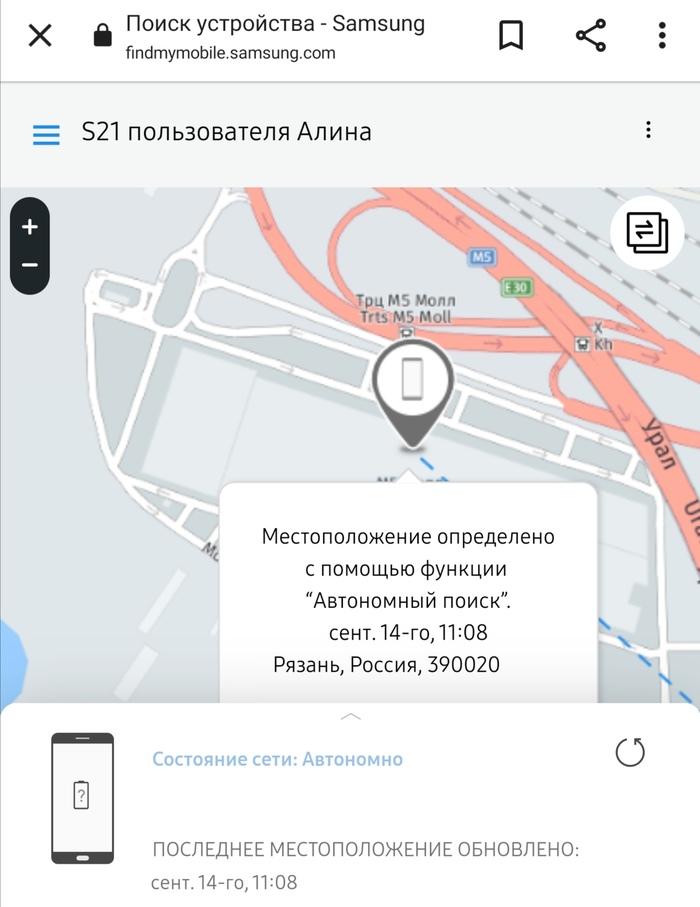
Task: Tap the phone location pin on map
Action: pyautogui.click(x=412, y=384)
